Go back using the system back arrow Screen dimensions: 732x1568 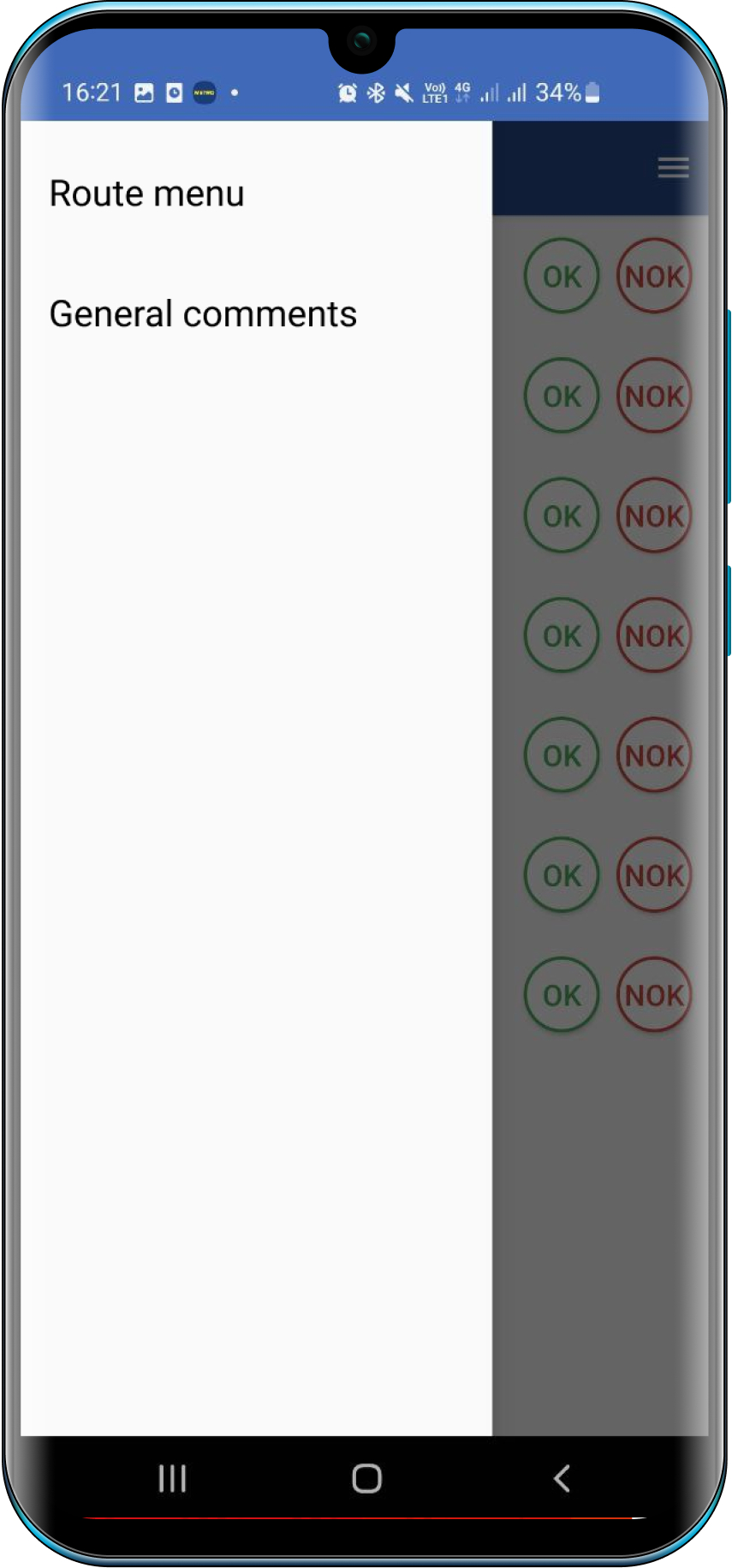(x=562, y=1478)
